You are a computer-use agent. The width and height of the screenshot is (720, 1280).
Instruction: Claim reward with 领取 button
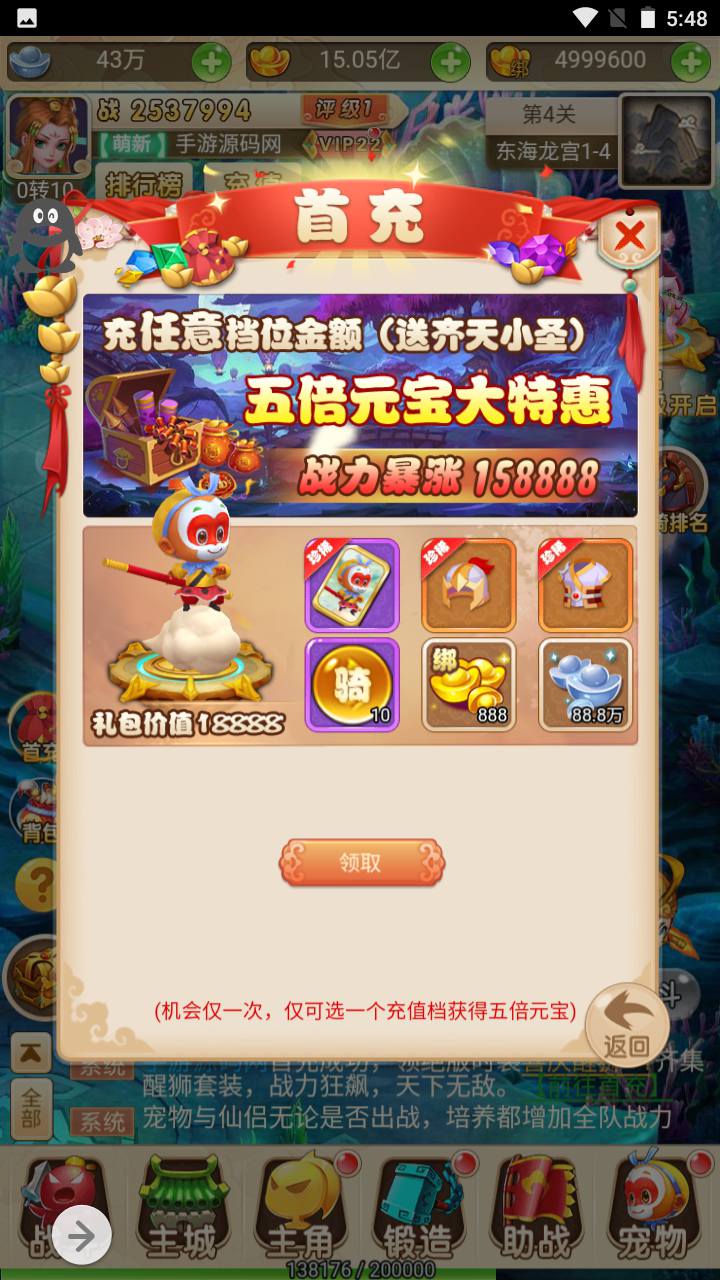point(361,862)
